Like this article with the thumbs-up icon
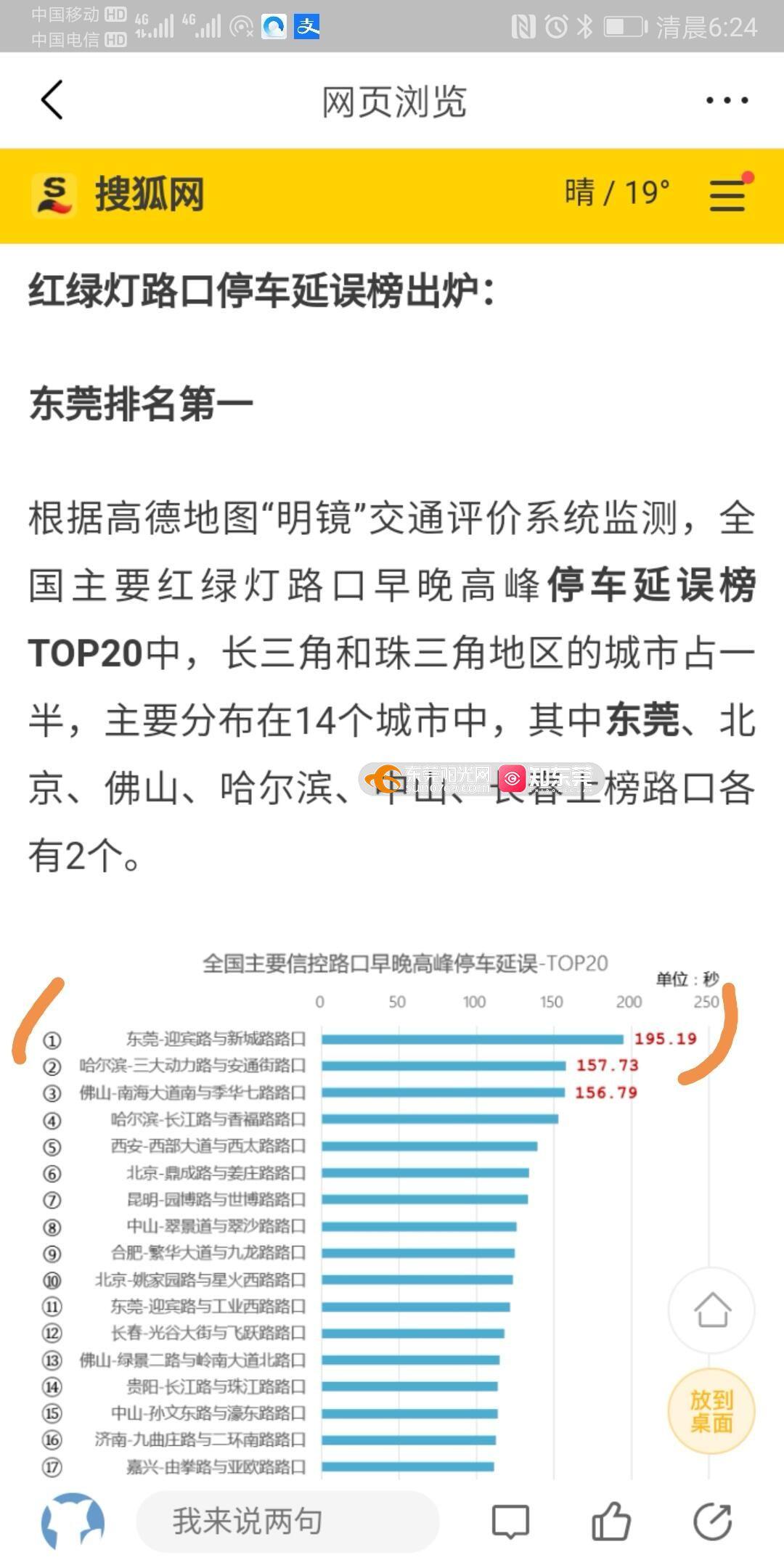Viewport: 784px width, 1568px height. point(611,1522)
